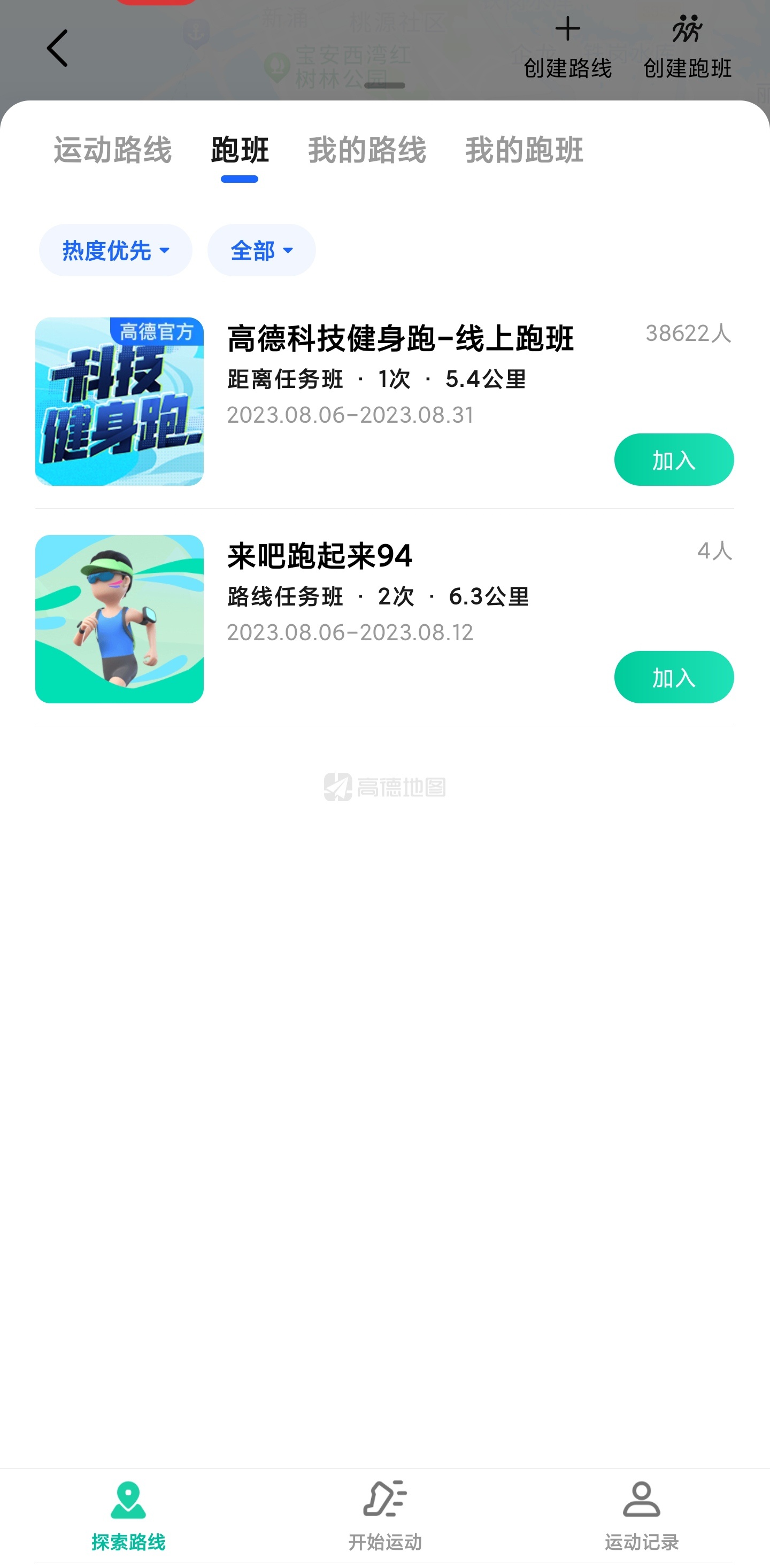Screen dimensions: 770x1568
Task: Switch to the 我的路线 tab
Action: (x=367, y=150)
